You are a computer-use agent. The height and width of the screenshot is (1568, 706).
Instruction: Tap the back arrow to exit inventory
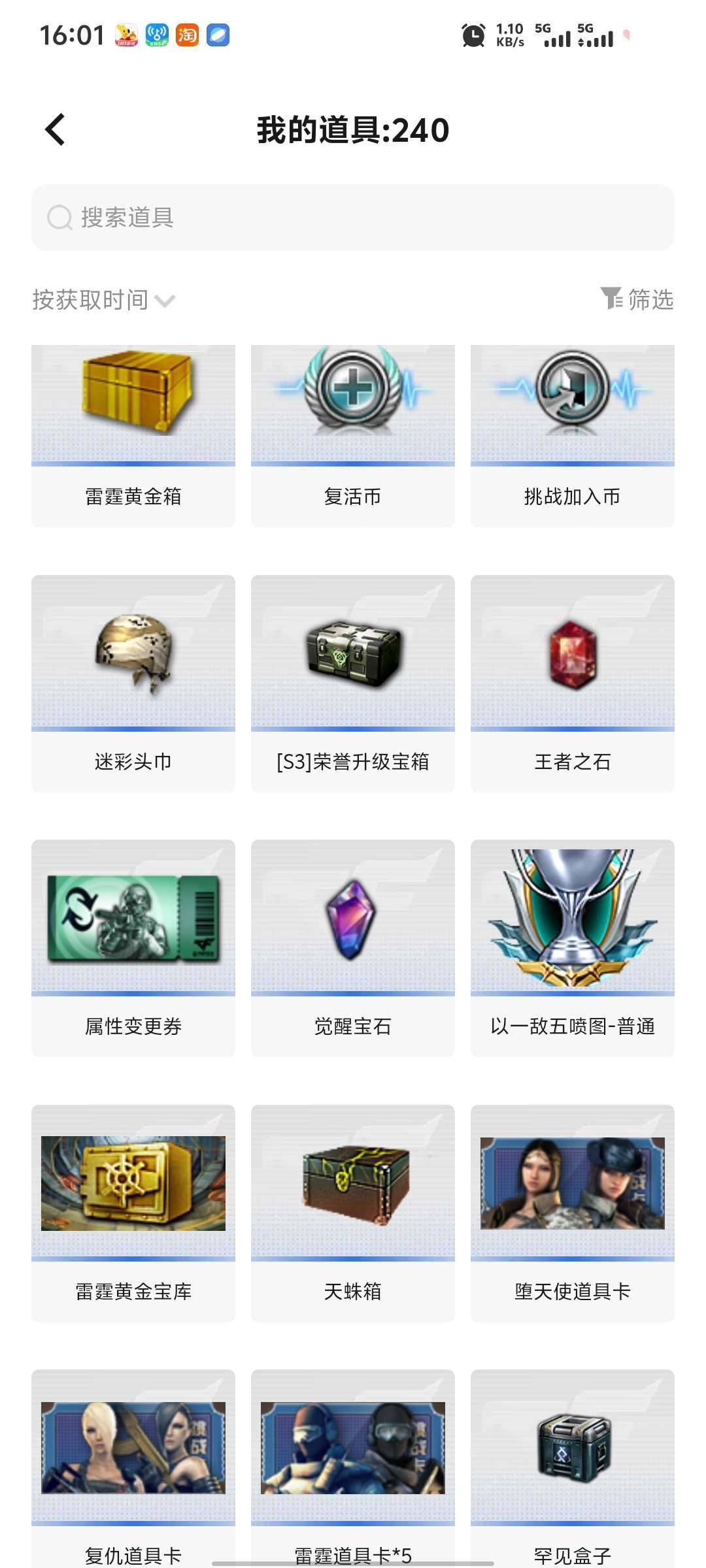pos(54,129)
